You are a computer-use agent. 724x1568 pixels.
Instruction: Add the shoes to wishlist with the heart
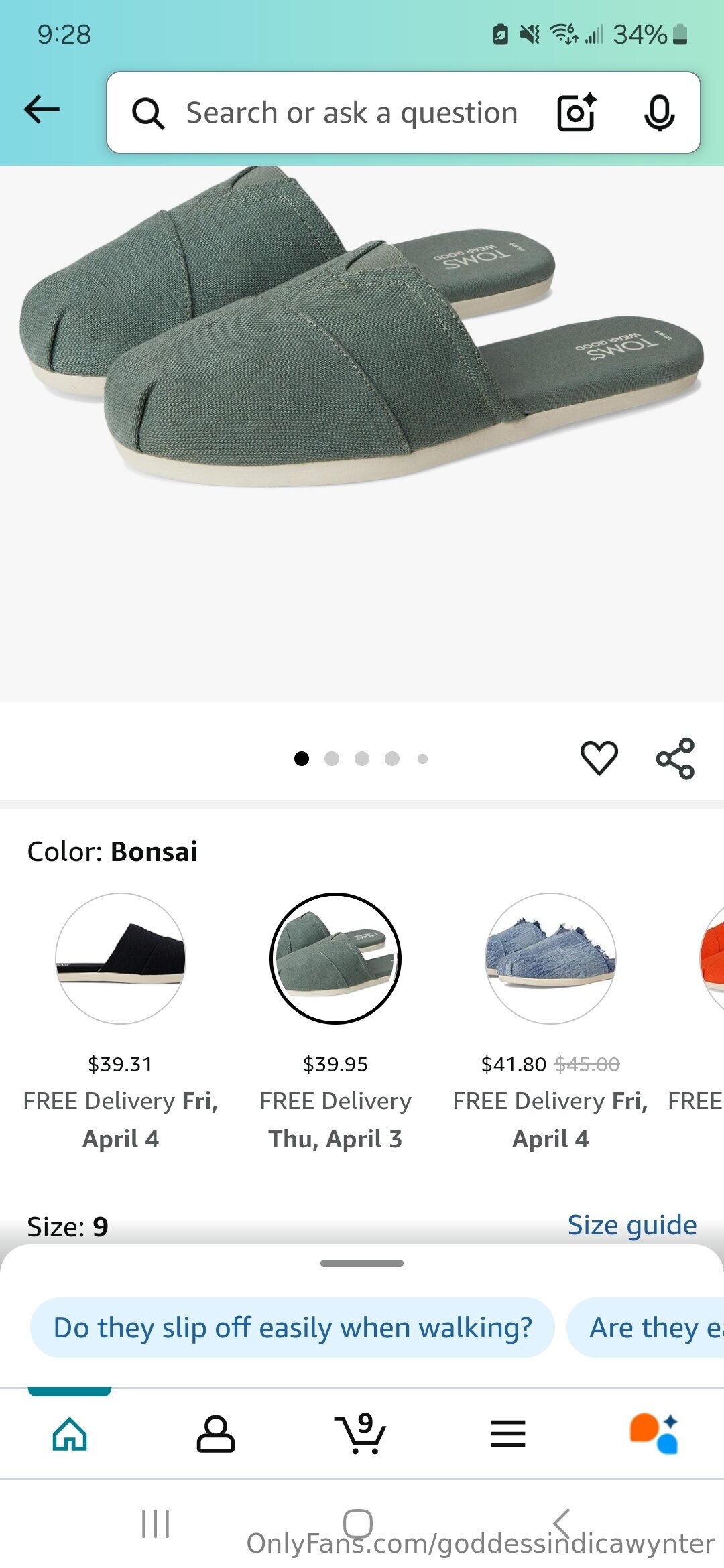pos(599,758)
